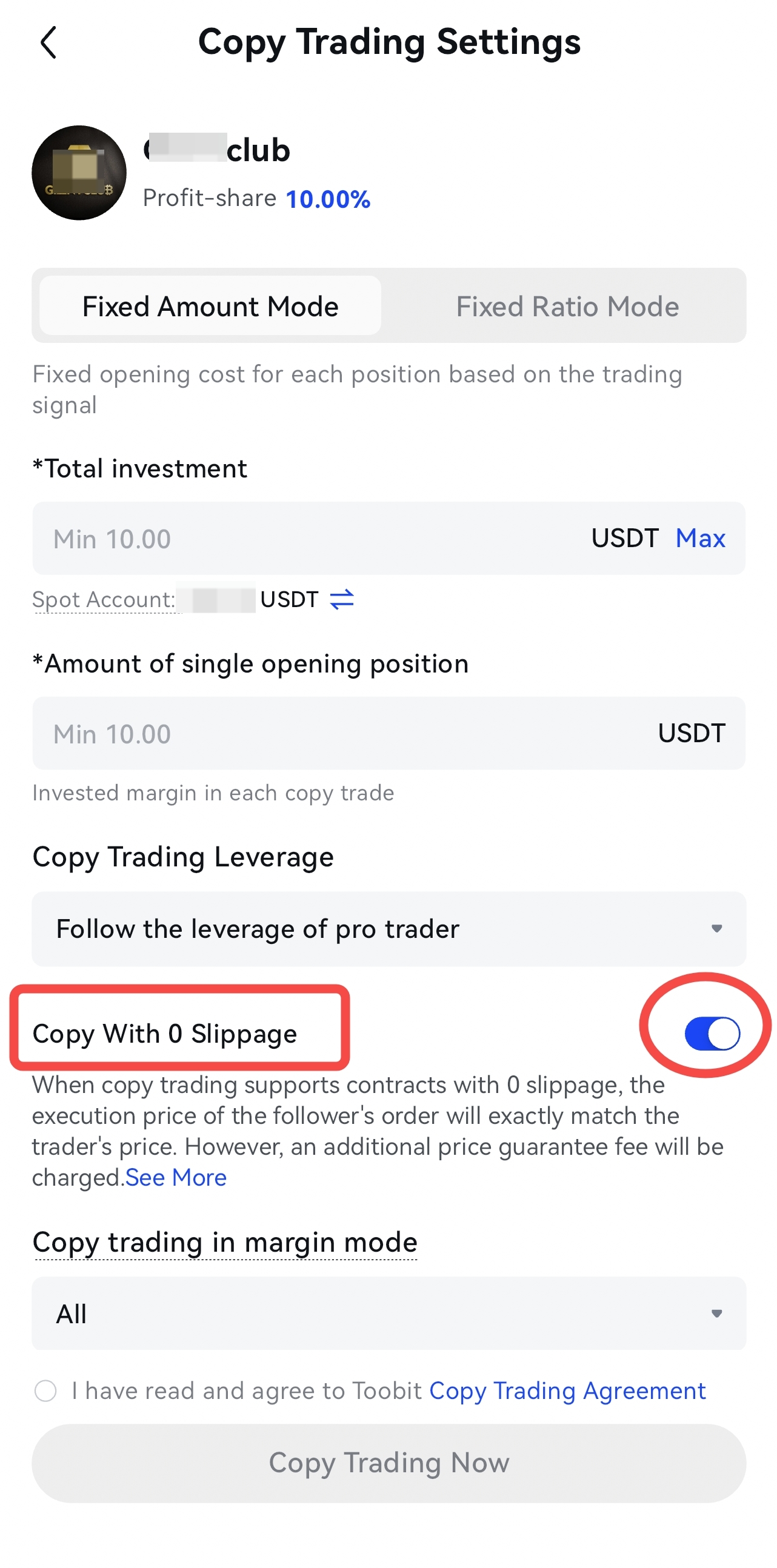Tap Max to fill total investment
The width and height of the screenshot is (777, 1568).
699,538
